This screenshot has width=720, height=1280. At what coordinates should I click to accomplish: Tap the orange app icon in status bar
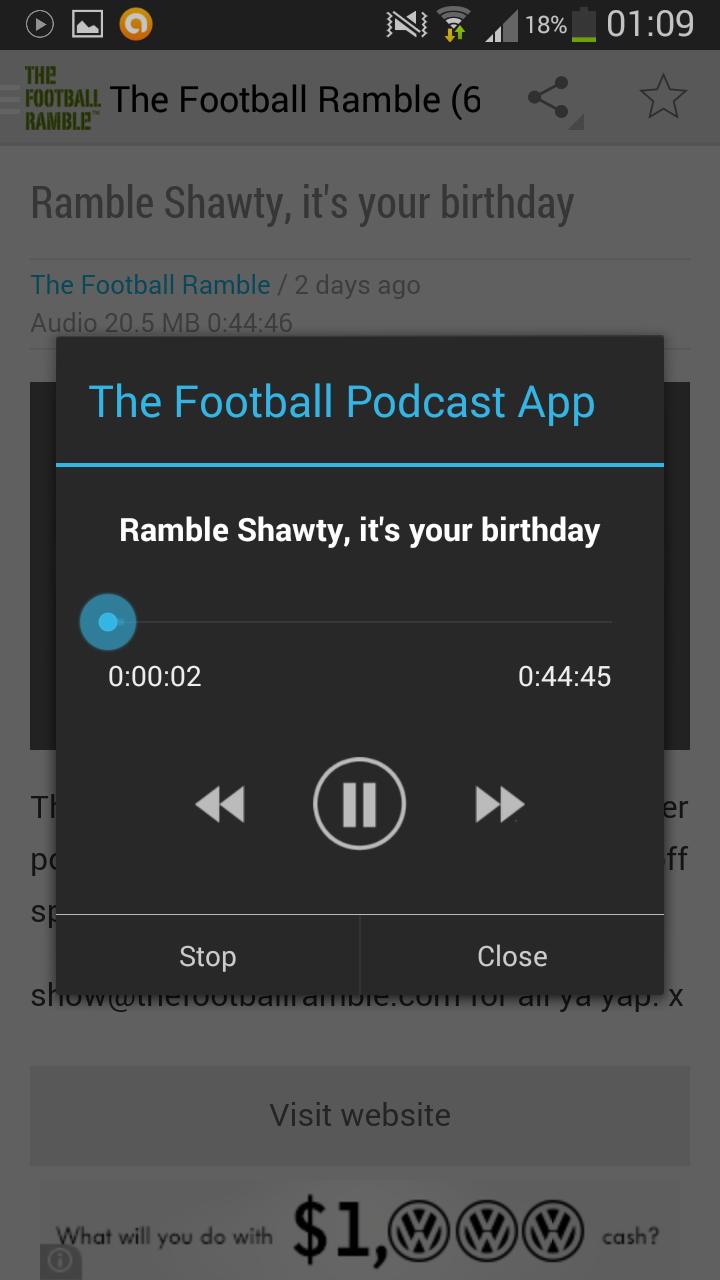(x=135, y=22)
